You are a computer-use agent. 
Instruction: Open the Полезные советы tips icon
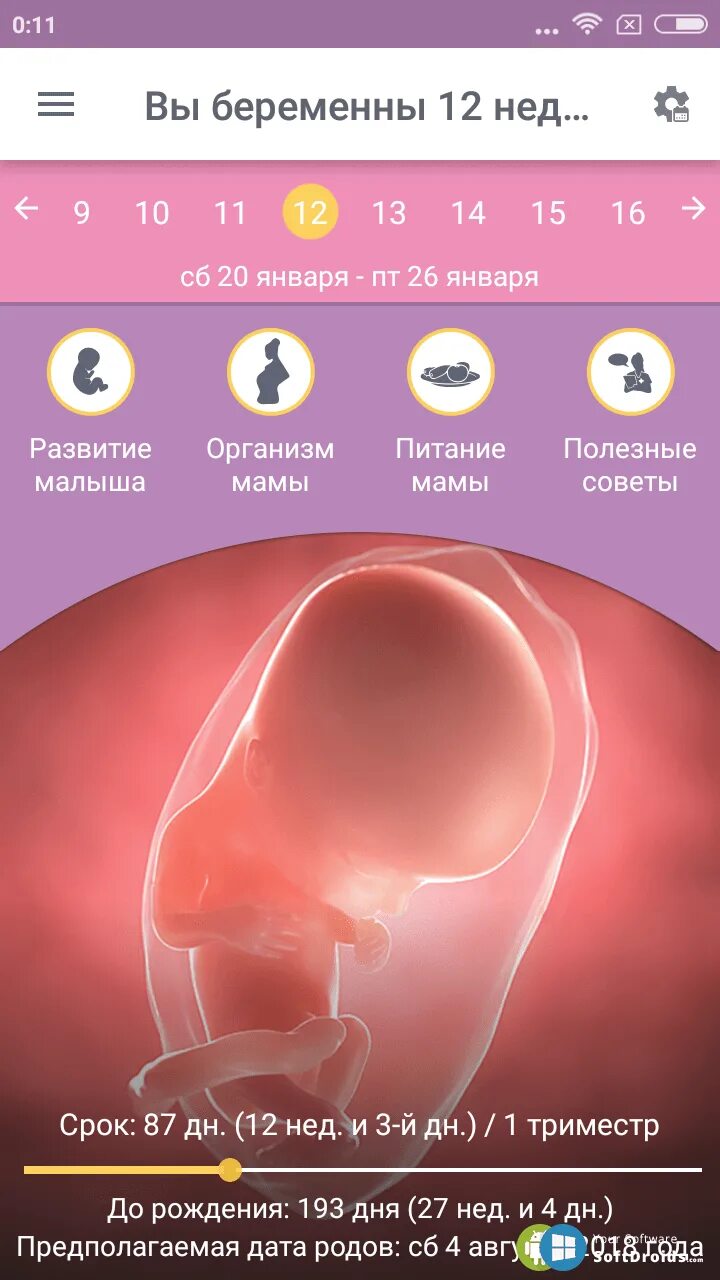coord(630,370)
